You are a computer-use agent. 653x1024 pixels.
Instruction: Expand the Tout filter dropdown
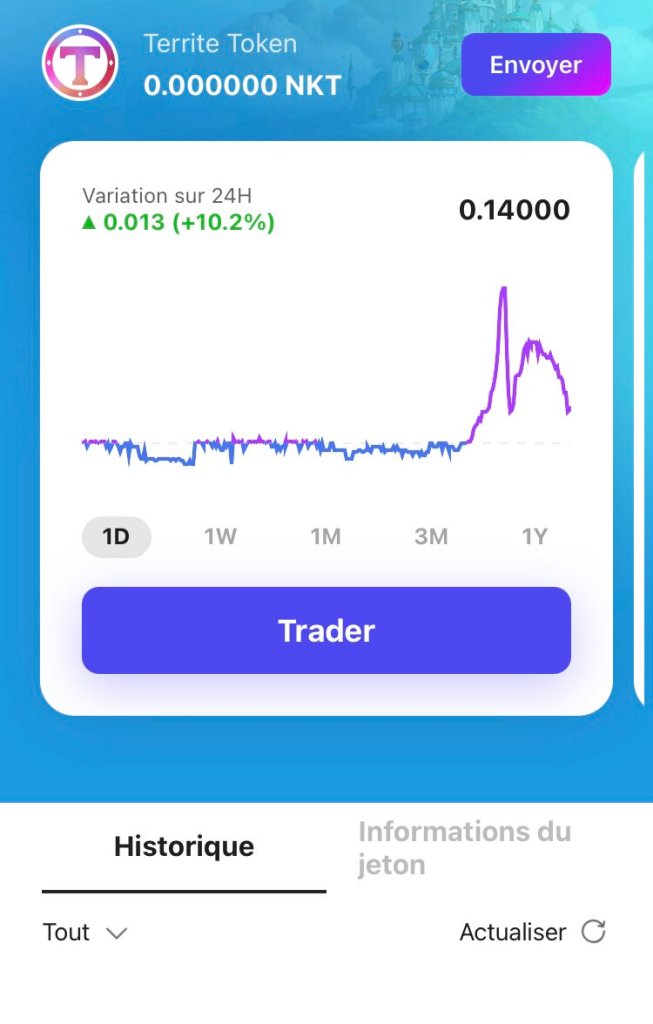click(85, 933)
